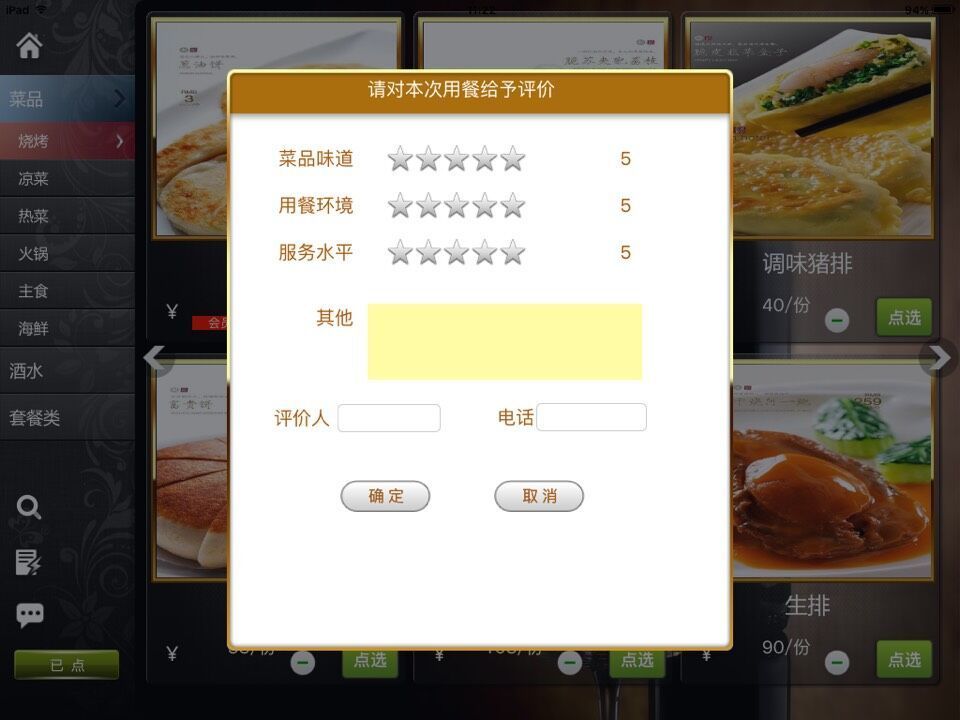Tap the 电话 phone number field
Viewport: 960px width, 720px height.
click(x=592, y=418)
